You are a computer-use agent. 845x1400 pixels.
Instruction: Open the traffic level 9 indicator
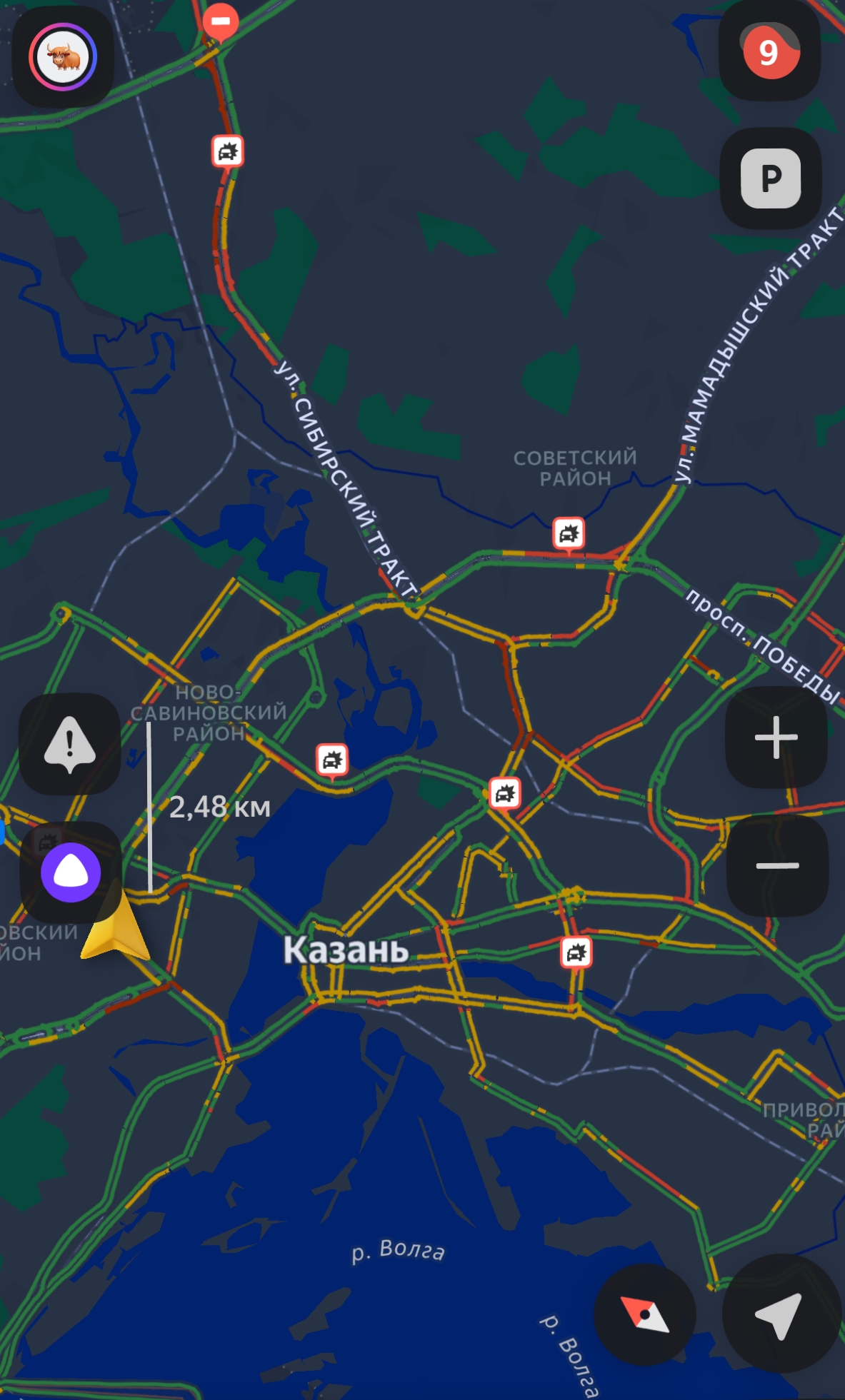coord(769,51)
